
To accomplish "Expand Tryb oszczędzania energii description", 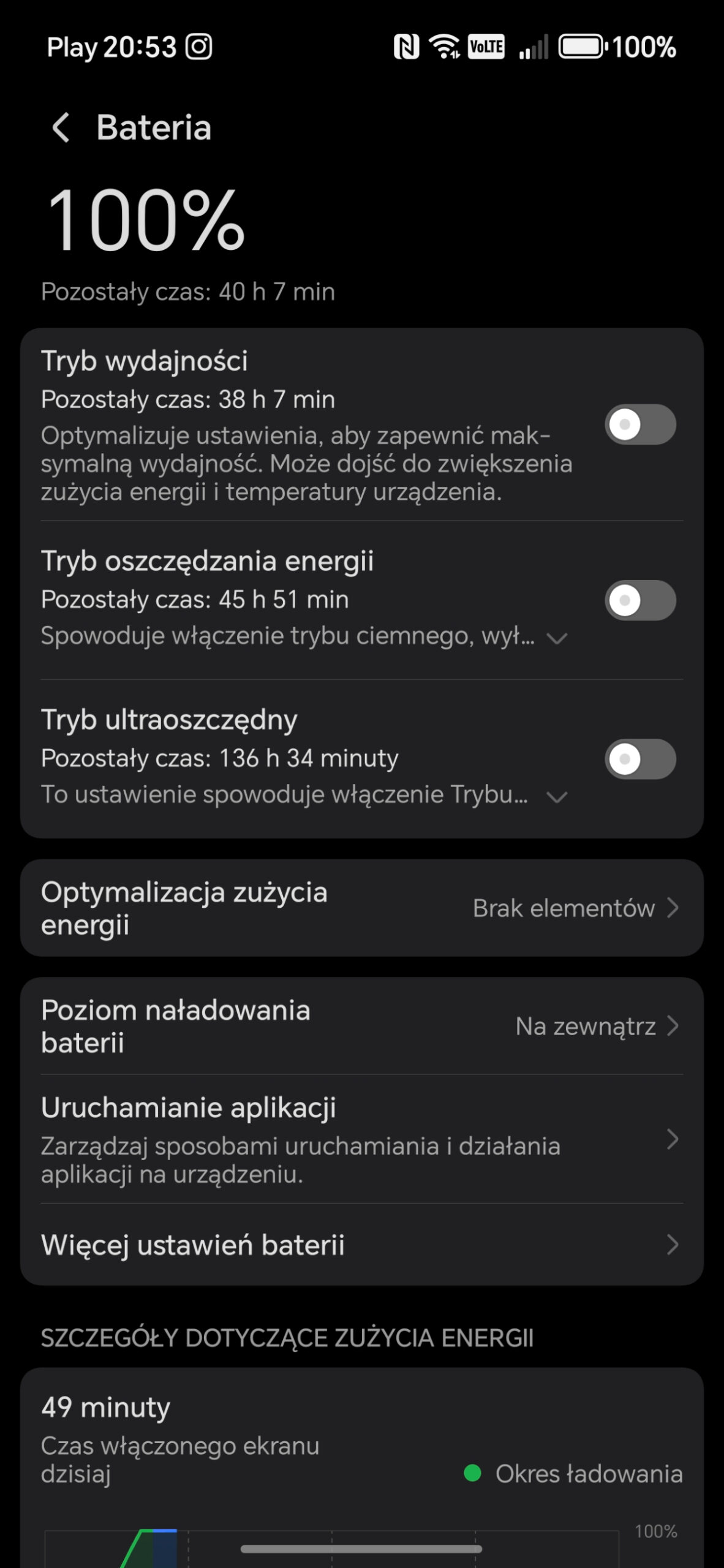I will pyautogui.click(x=557, y=638).
